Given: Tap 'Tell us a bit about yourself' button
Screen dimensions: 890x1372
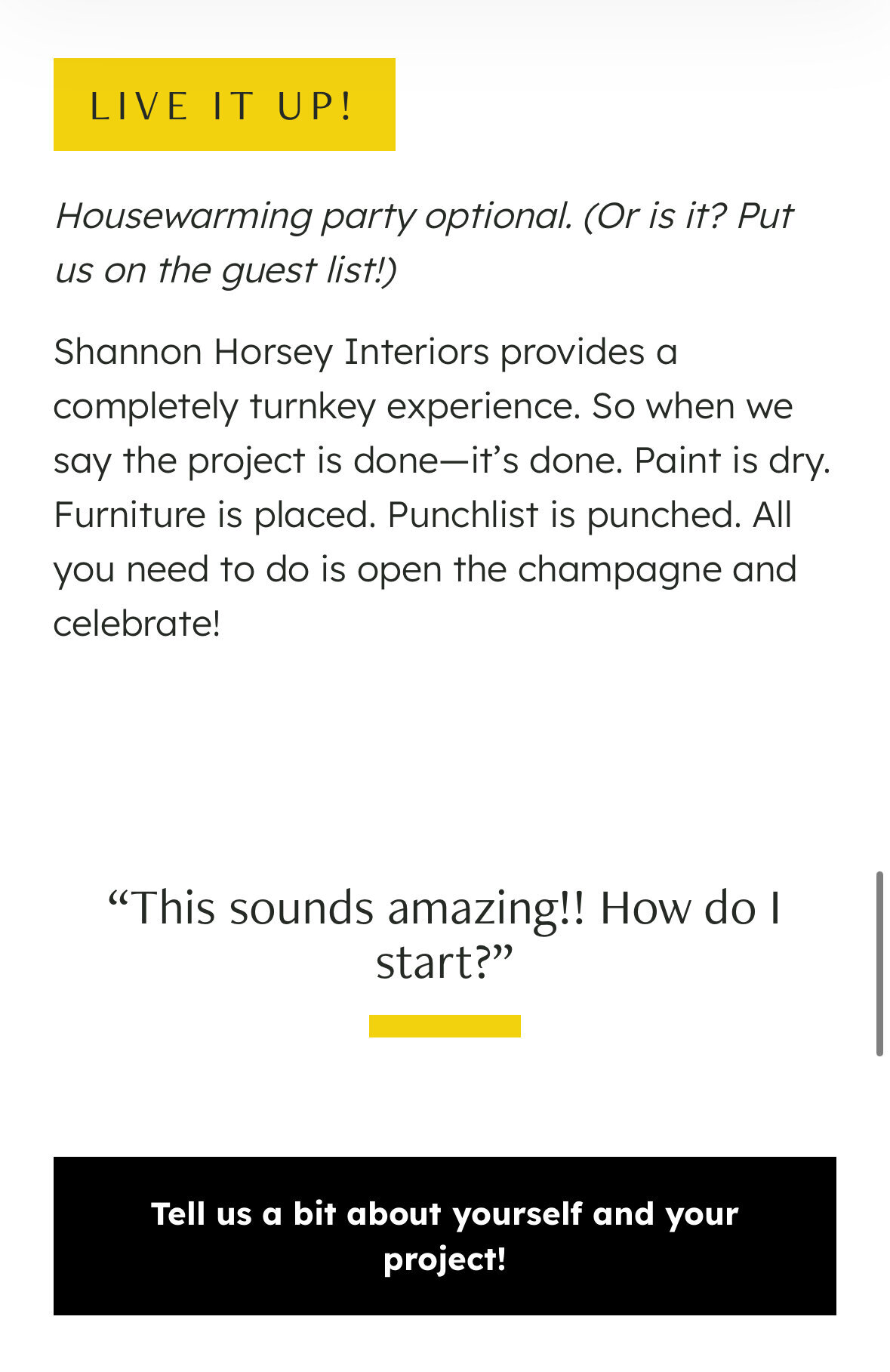Looking at the screenshot, I should pyautogui.click(x=445, y=1235).
